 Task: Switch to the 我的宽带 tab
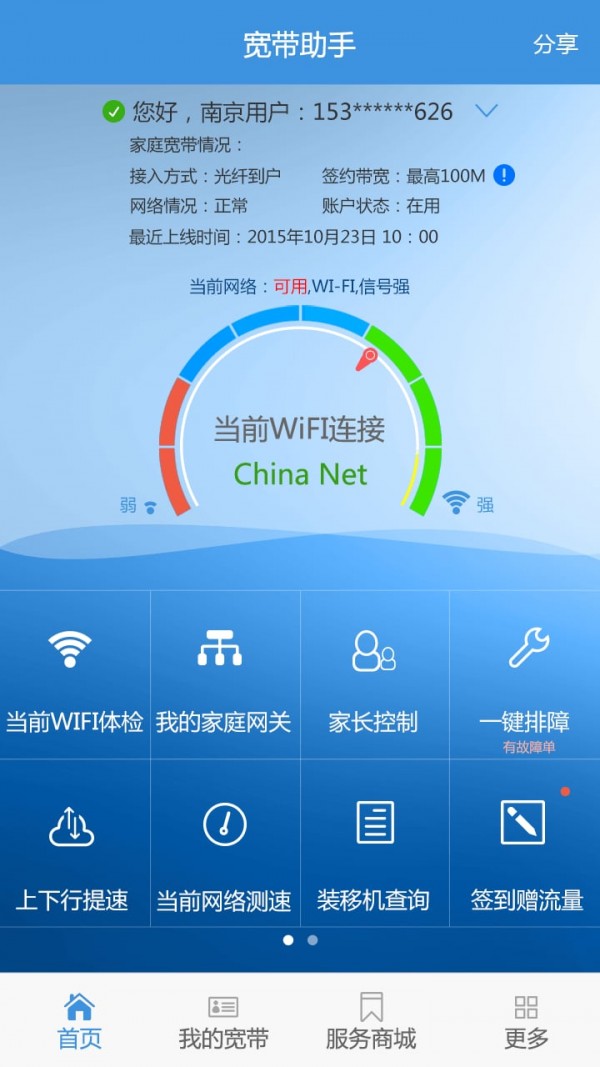223,1021
